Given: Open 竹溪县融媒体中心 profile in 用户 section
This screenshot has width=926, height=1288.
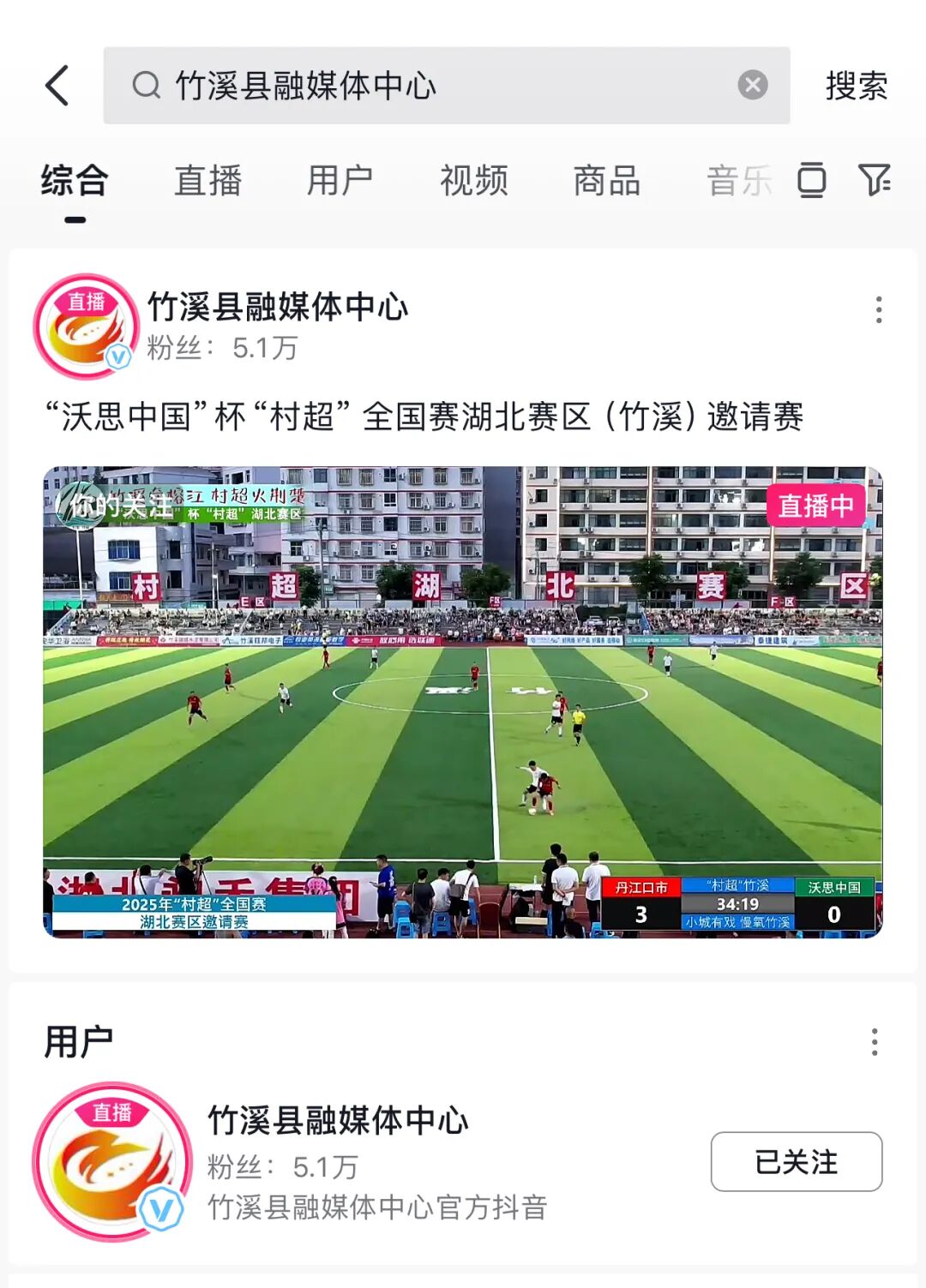Looking at the screenshot, I should tap(339, 1120).
